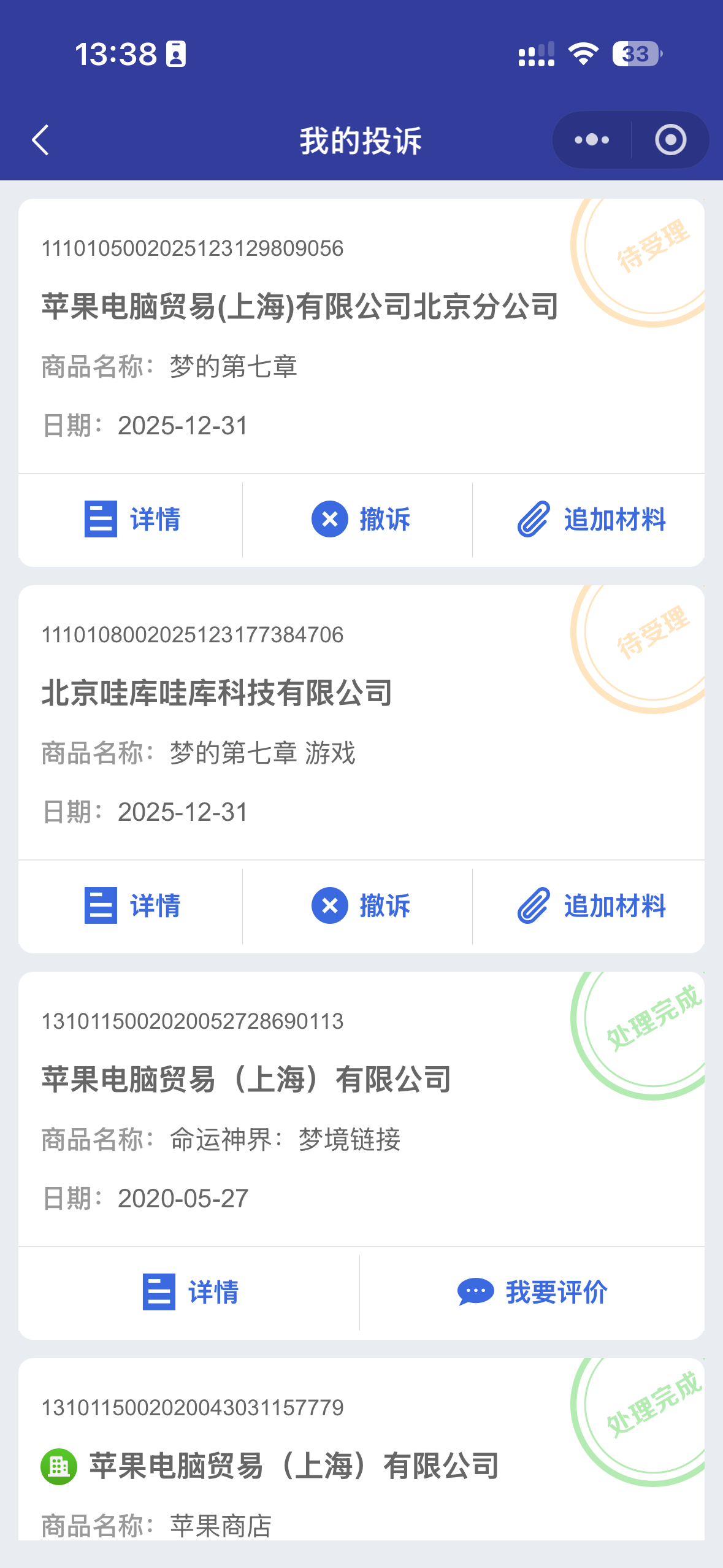Withdraw the 北京哇库哇库科技 complaint via 撤诉
The width and height of the screenshot is (723, 1568).
coord(361,906)
